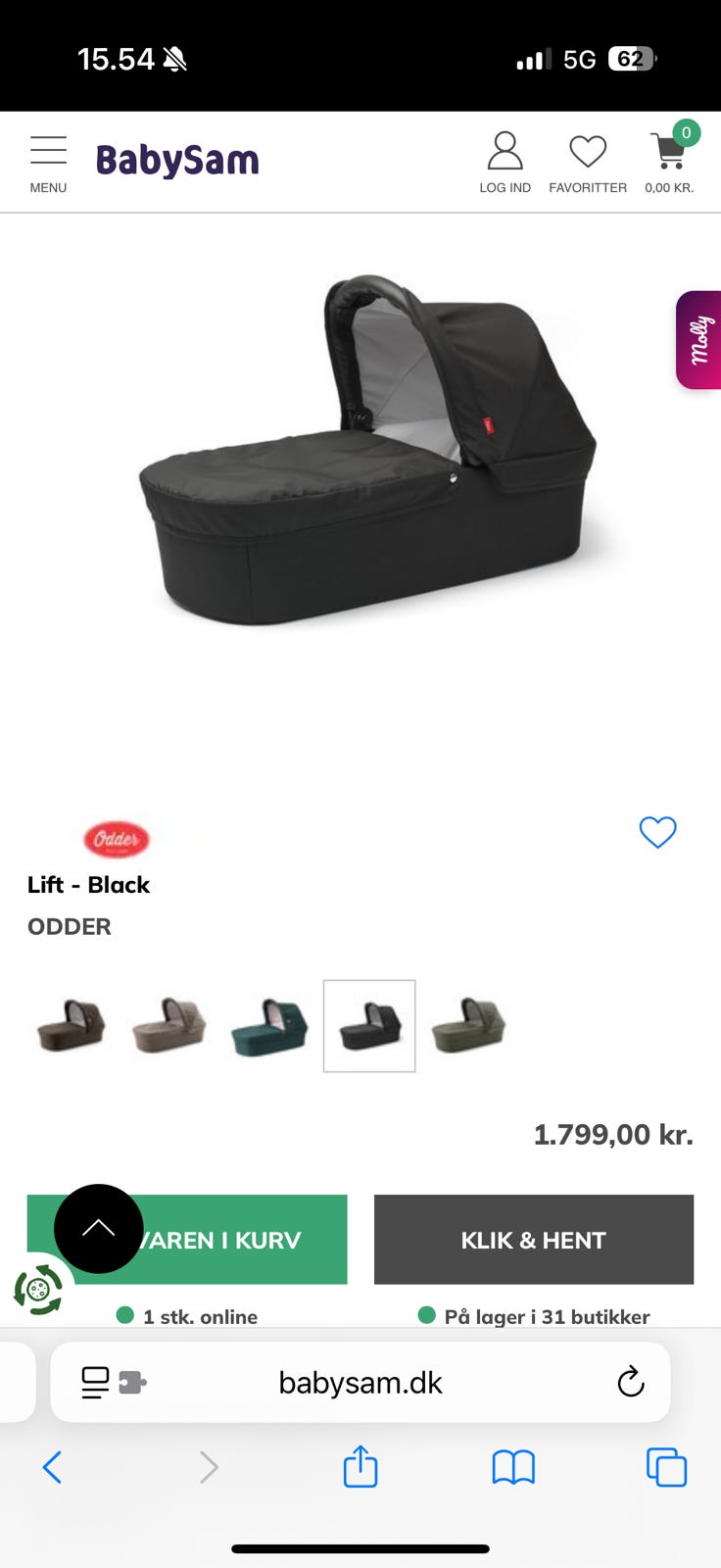This screenshot has width=721, height=1568.
Task: Add the item to the basket
Action: [245, 1240]
